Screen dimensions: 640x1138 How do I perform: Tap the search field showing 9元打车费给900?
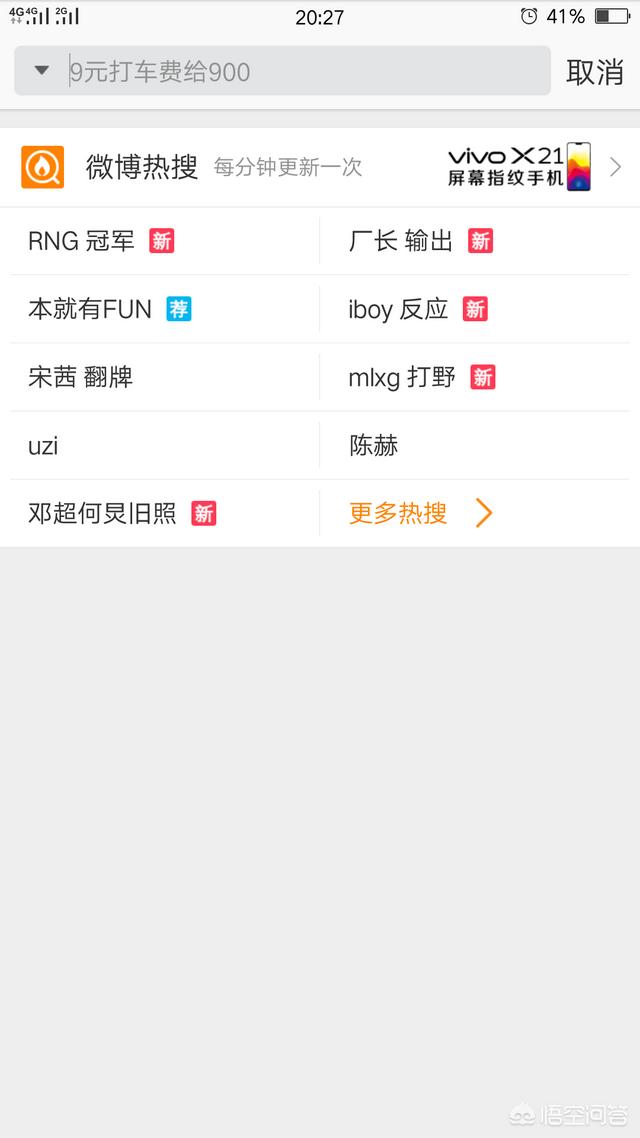pyautogui.click(x=300, y=71)
